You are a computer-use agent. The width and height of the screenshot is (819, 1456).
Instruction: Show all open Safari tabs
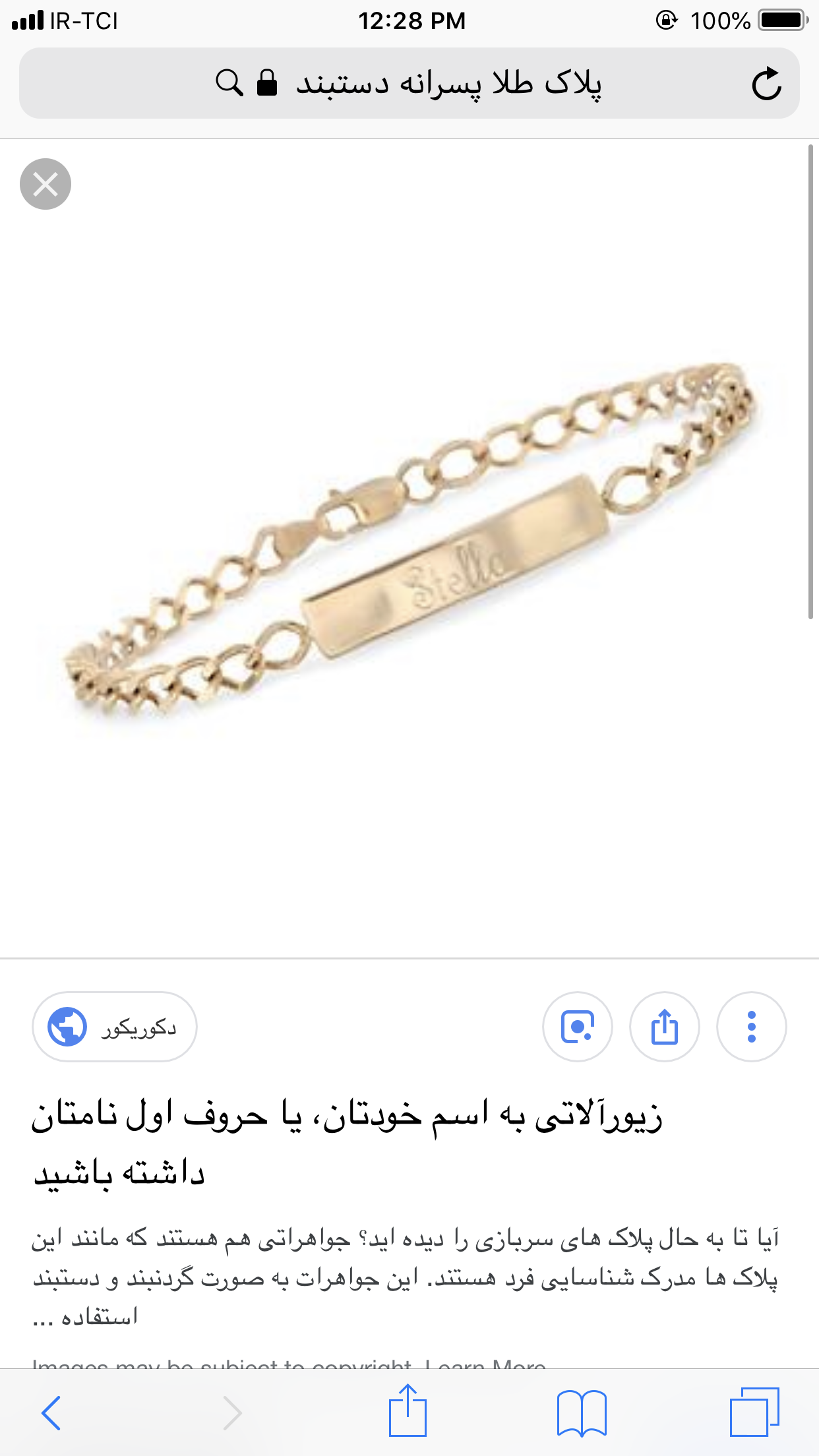[754, 1413]
